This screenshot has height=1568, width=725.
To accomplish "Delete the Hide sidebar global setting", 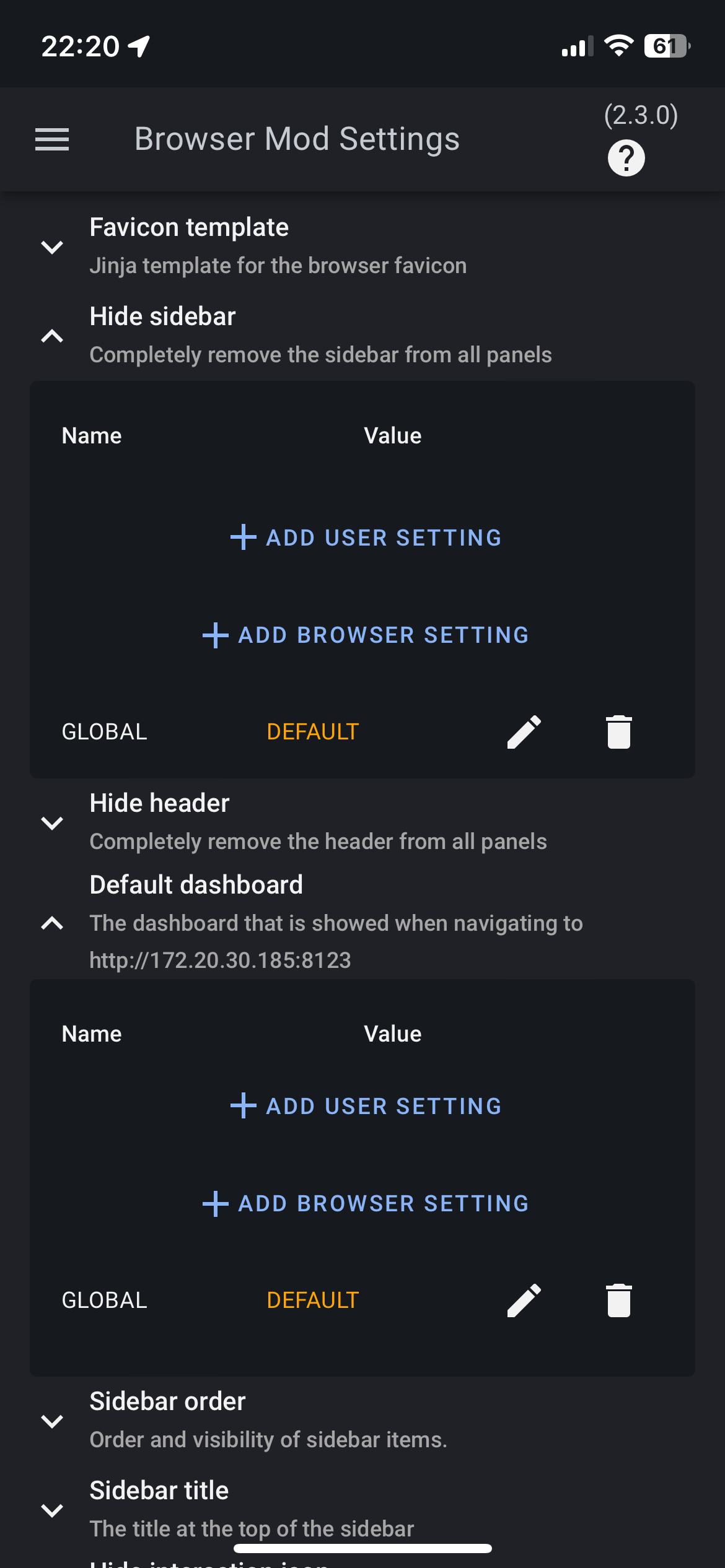I will 618,732.
